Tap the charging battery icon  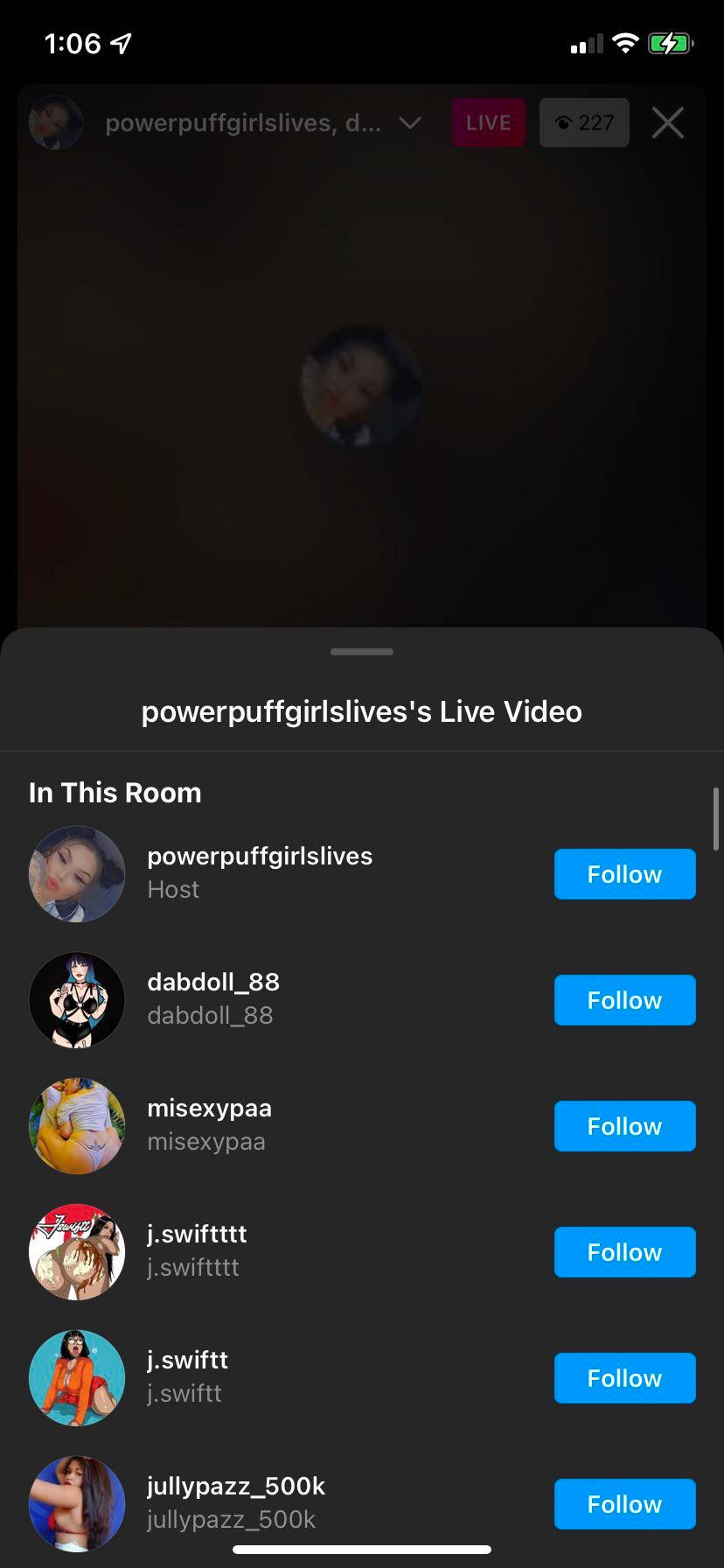(670, 42)
